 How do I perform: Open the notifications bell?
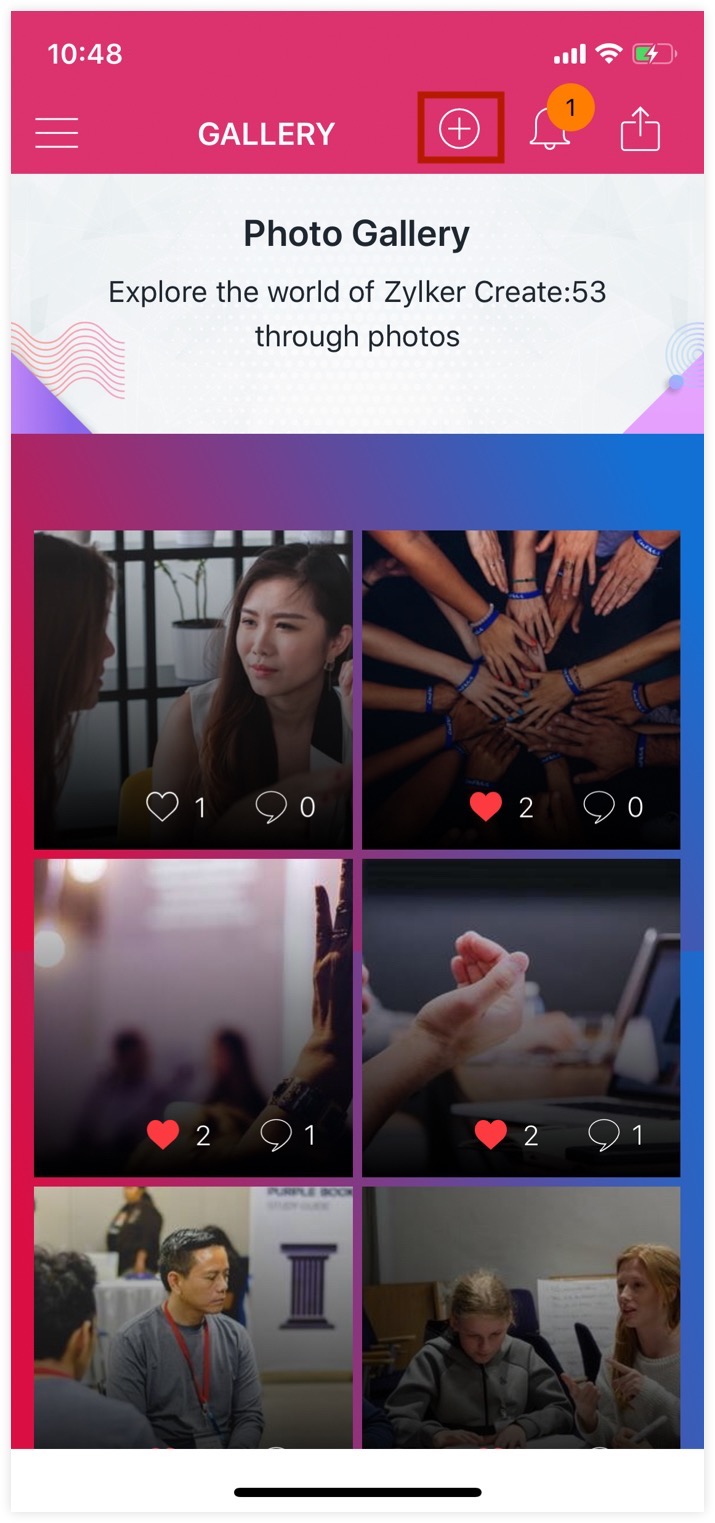(550, 130)
